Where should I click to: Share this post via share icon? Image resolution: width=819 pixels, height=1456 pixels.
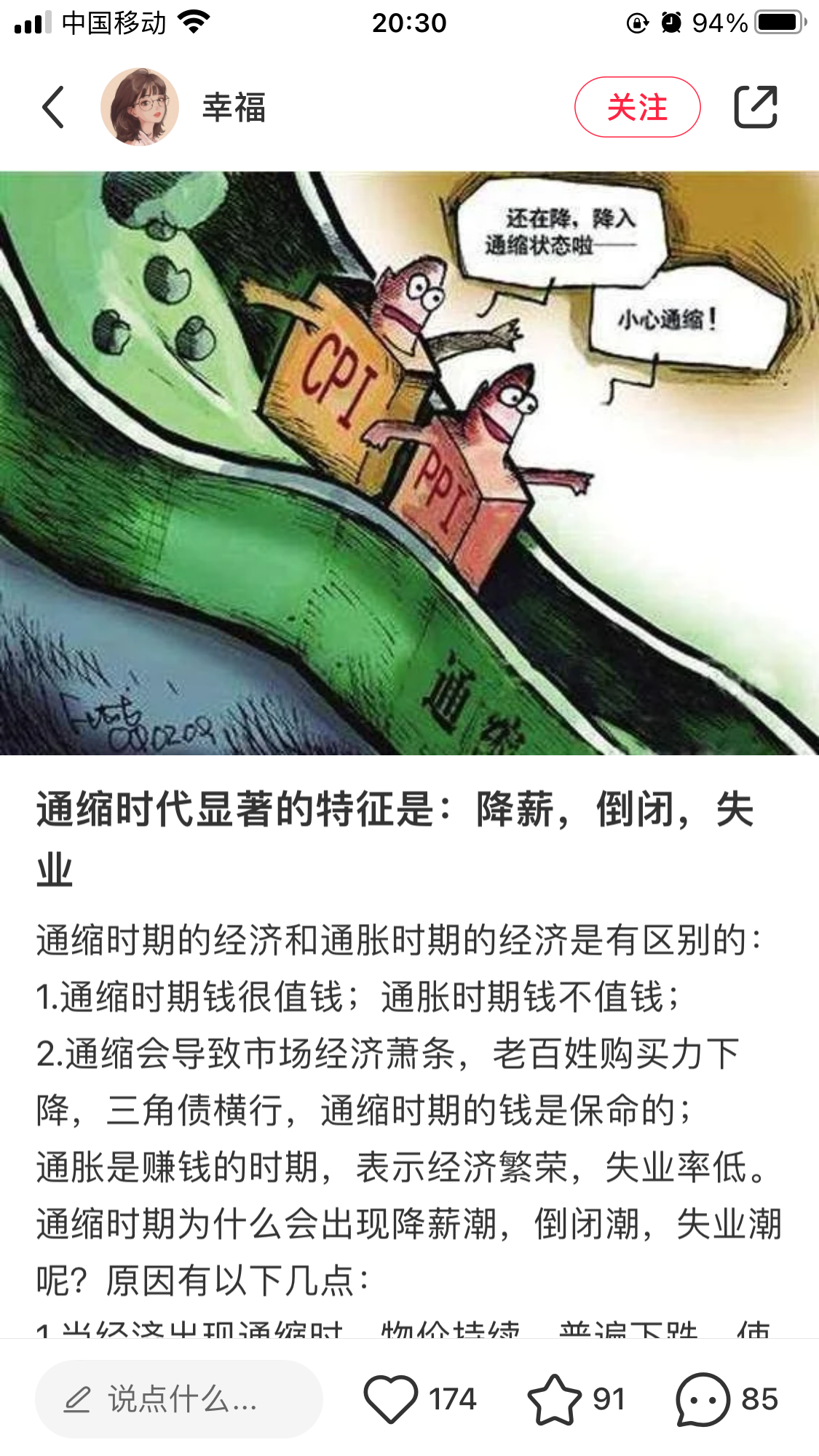[756, 107]
